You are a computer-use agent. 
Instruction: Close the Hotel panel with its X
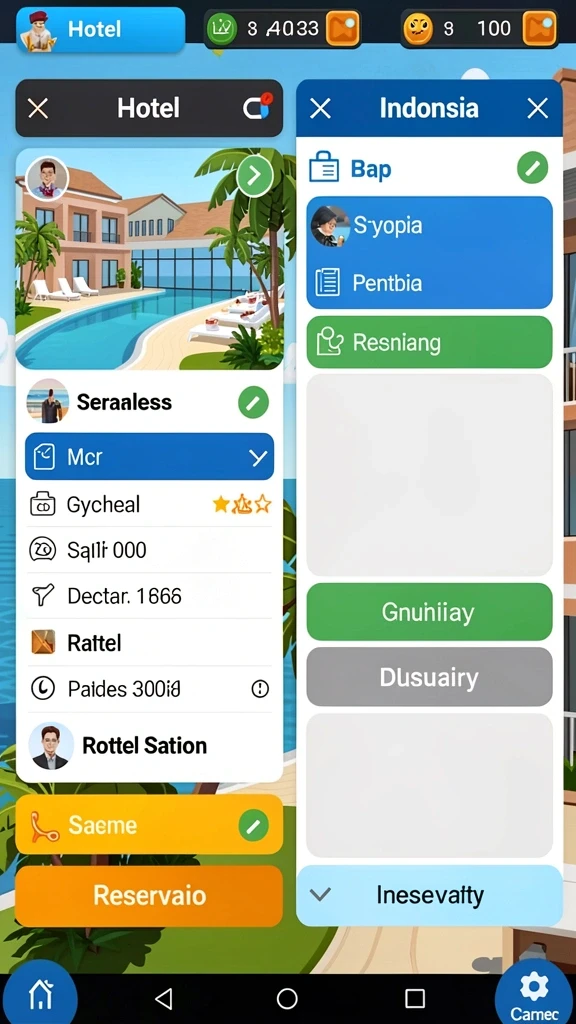38,109
